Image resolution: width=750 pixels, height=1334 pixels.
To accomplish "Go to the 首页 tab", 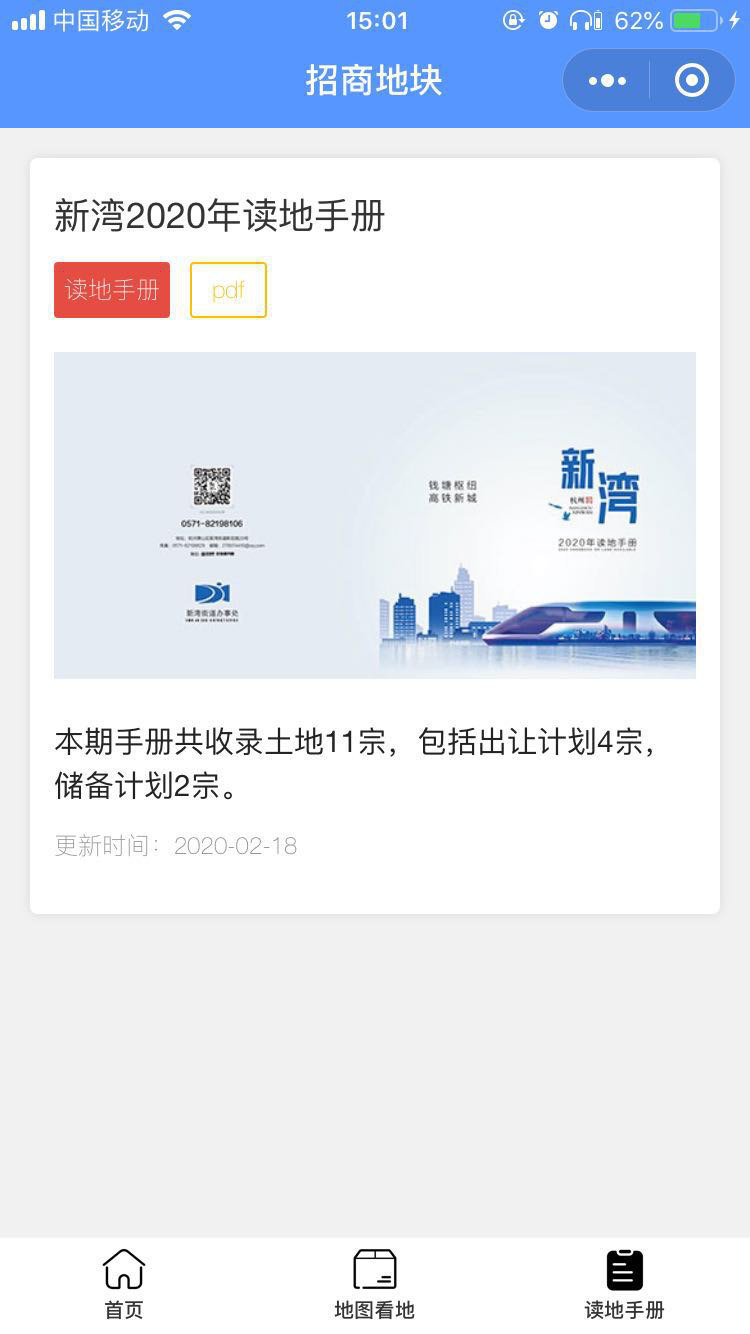I will pyautogui.click(x=124, y=1284).
